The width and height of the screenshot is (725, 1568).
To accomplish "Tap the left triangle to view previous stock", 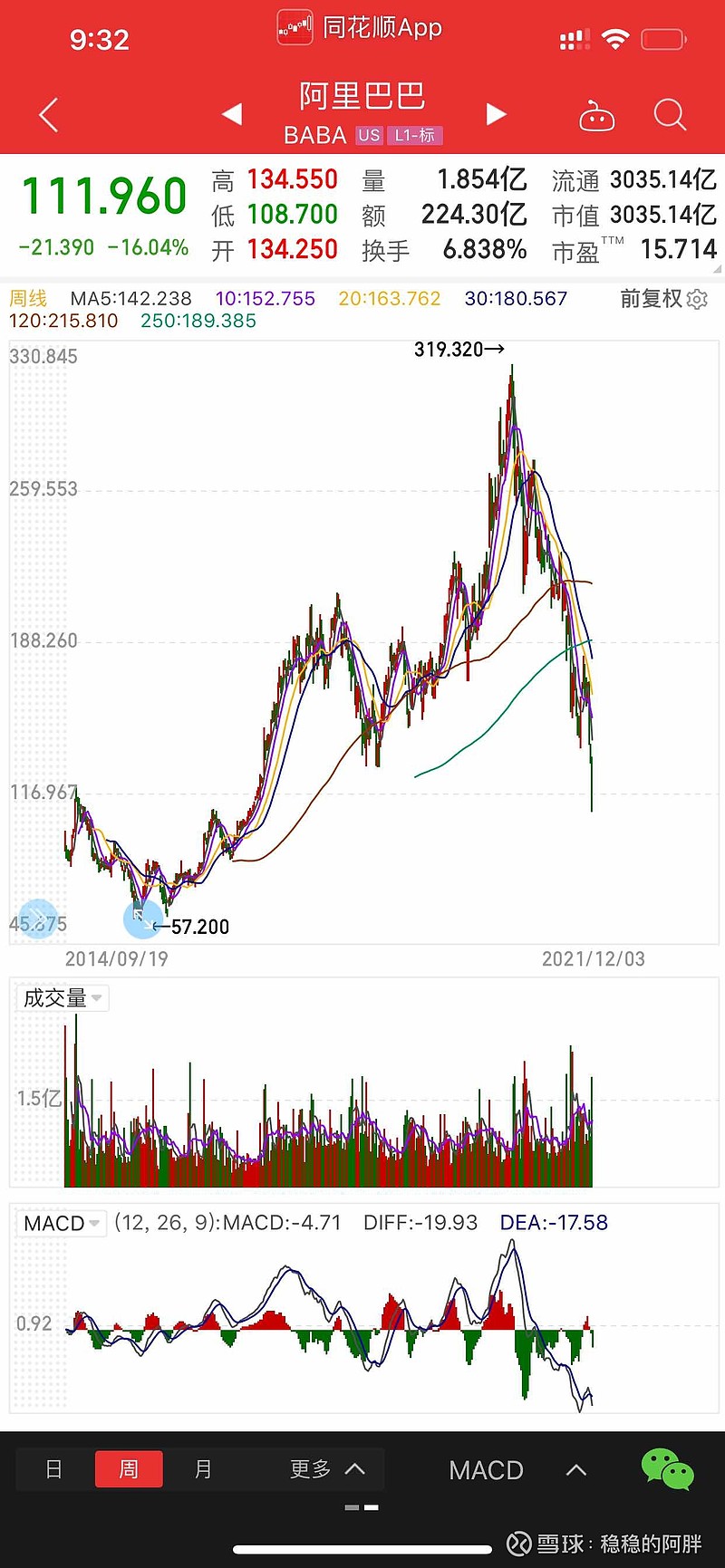I will [232, 115].
